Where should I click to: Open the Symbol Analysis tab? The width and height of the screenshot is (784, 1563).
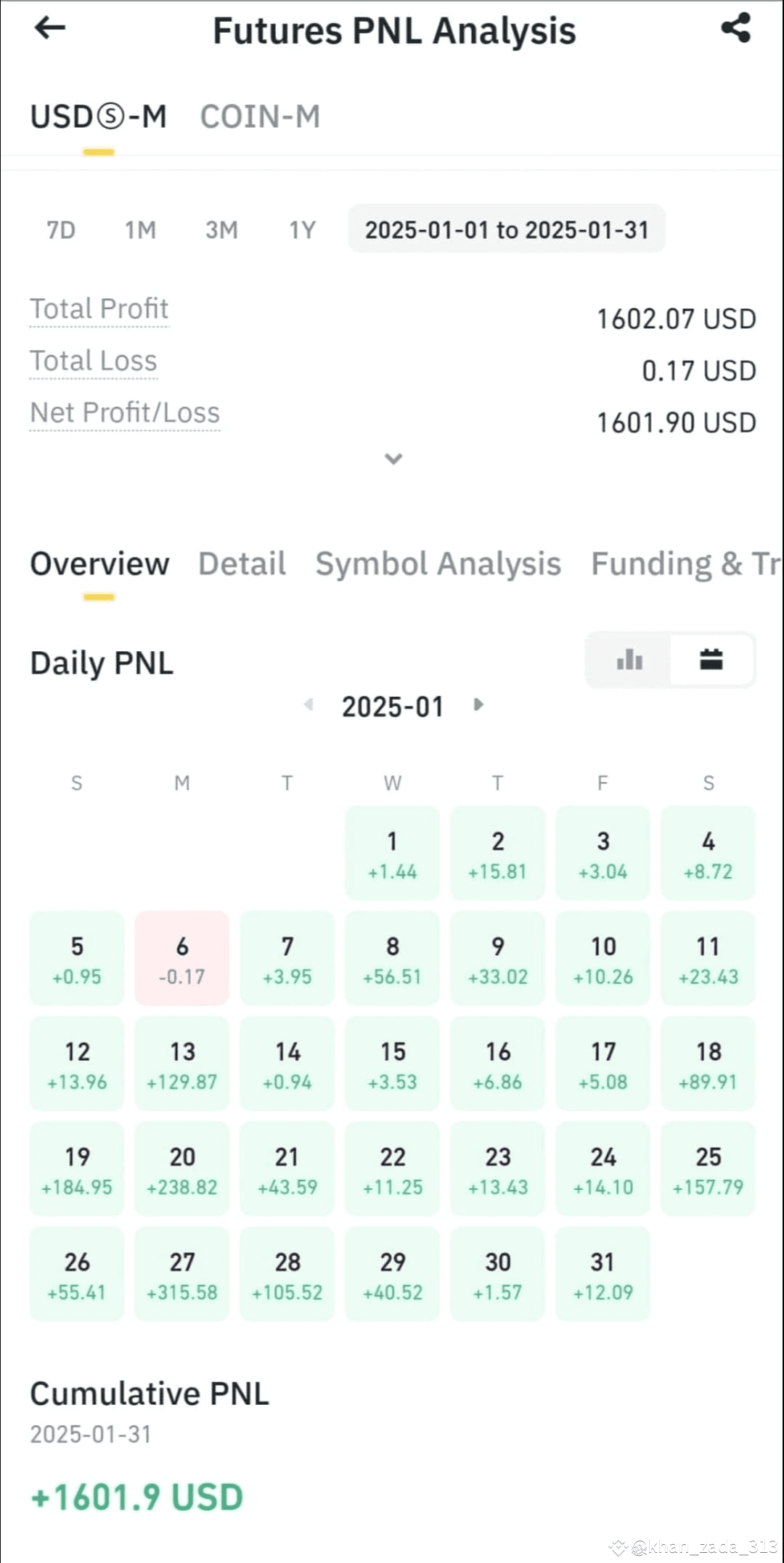[438, 563]
